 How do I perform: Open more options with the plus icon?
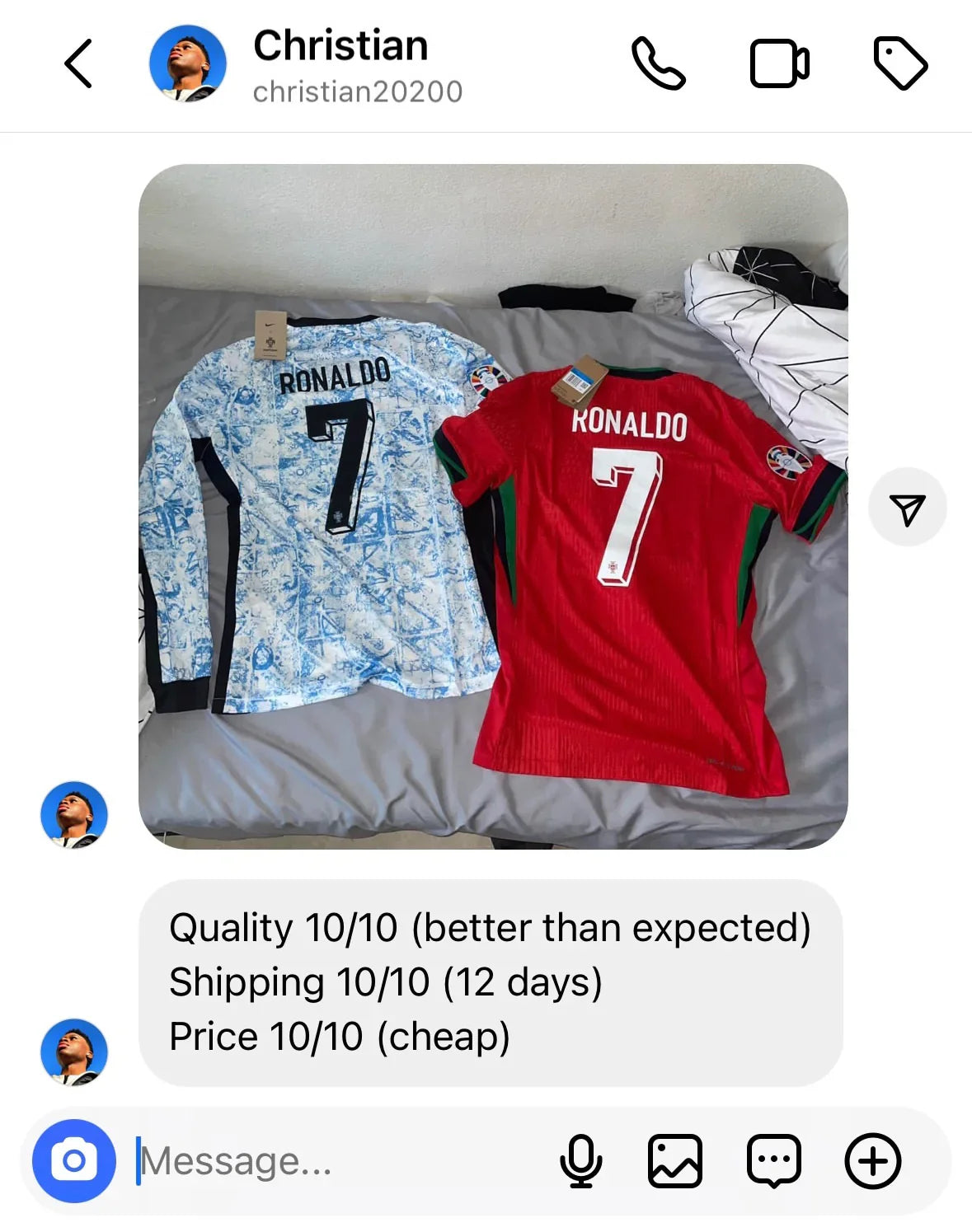coord(872,1161)
